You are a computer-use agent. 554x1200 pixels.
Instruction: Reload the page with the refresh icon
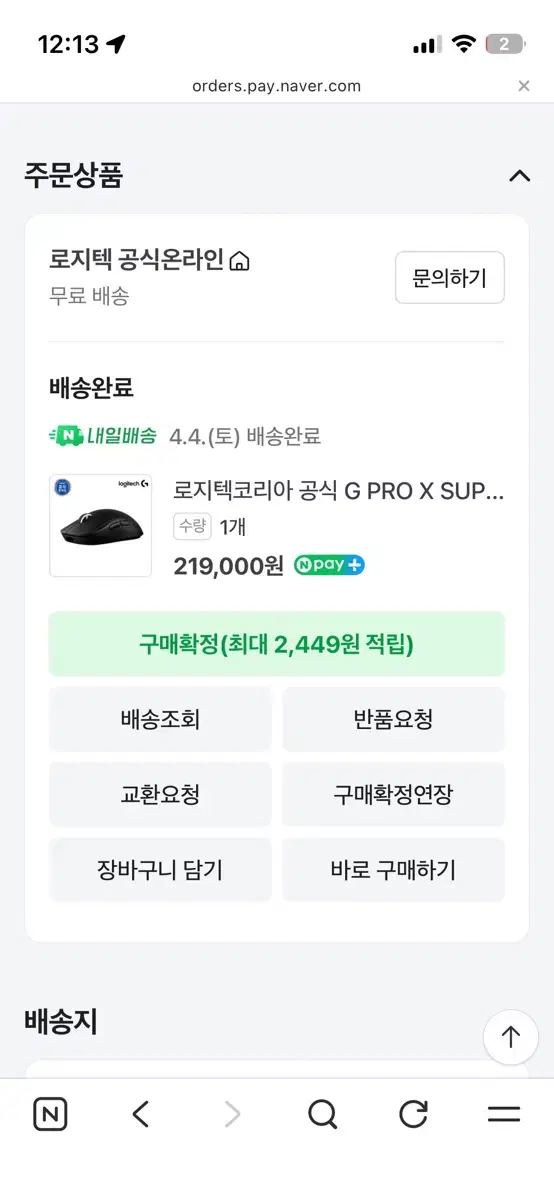pos(413,1114)
